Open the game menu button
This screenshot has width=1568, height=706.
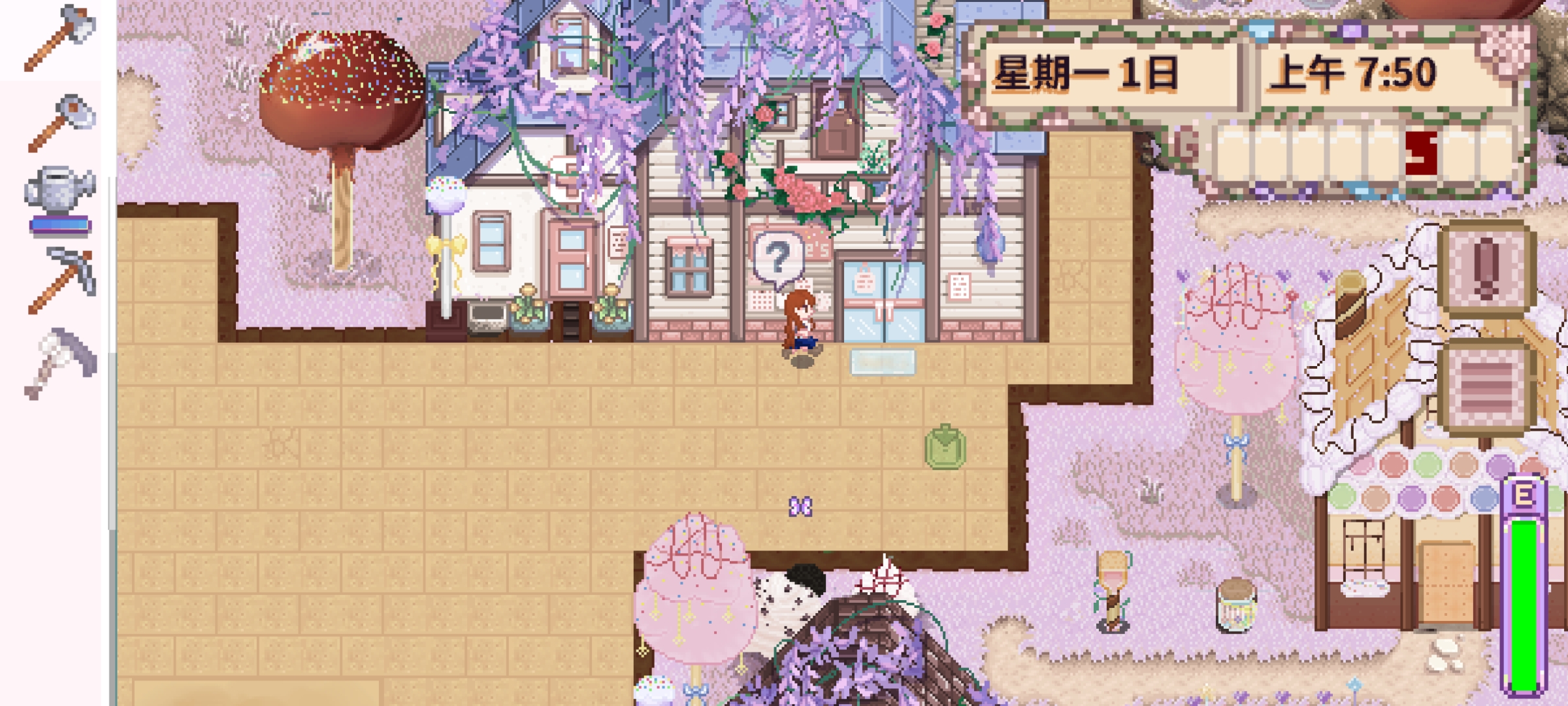pyautogui.click(x=1485, y=386)
